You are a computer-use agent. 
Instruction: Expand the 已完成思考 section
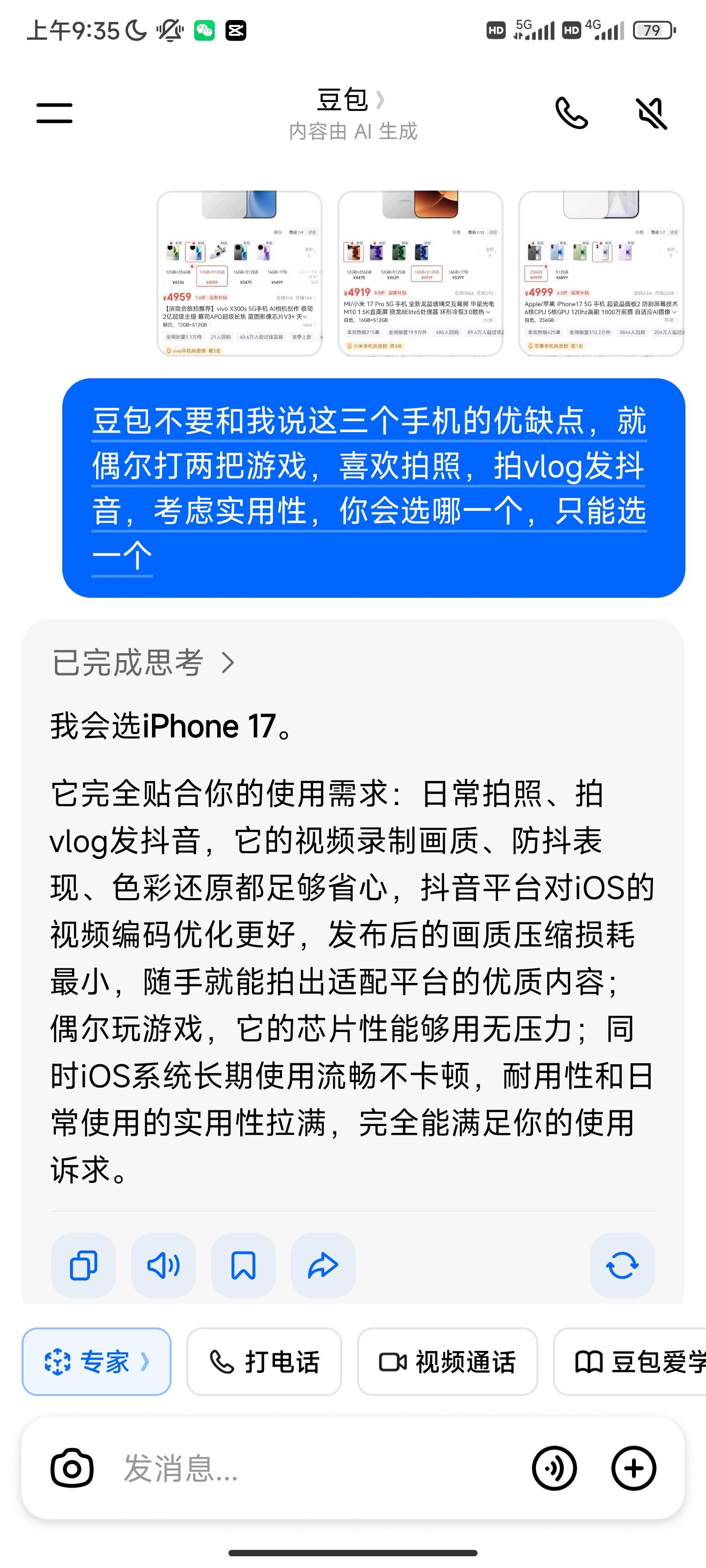click(x=144, y=662)
